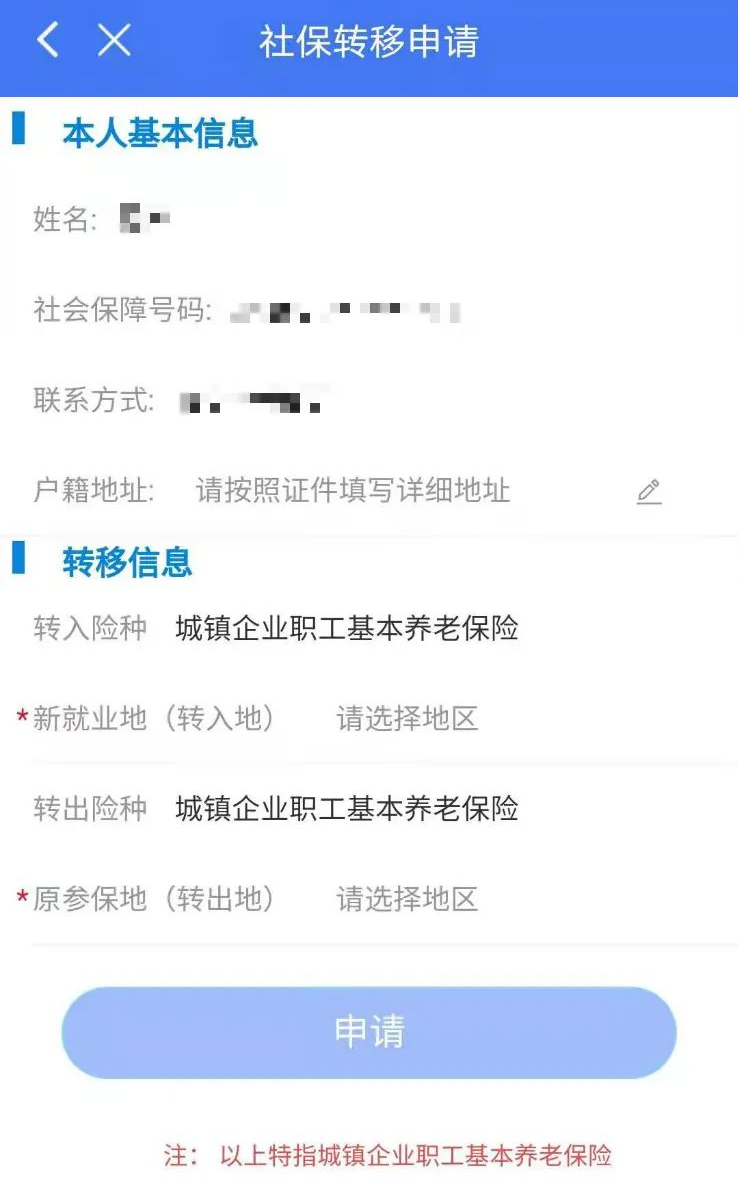Screen dimensions: 738x1196
Task: Choose region for 原参保地（转出地）
Action: [x=407, y=899]
